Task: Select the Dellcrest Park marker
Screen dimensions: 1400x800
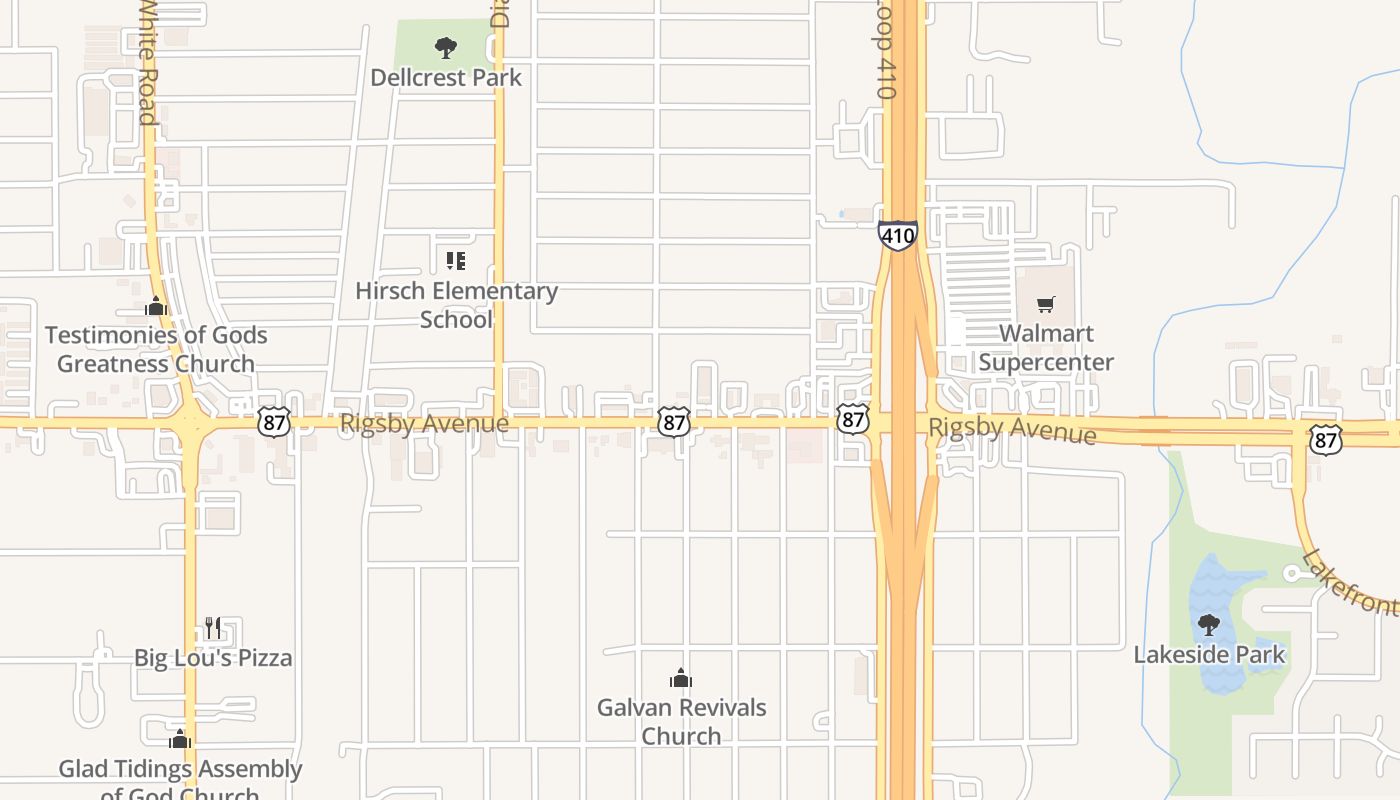Action: coord(446,47)
